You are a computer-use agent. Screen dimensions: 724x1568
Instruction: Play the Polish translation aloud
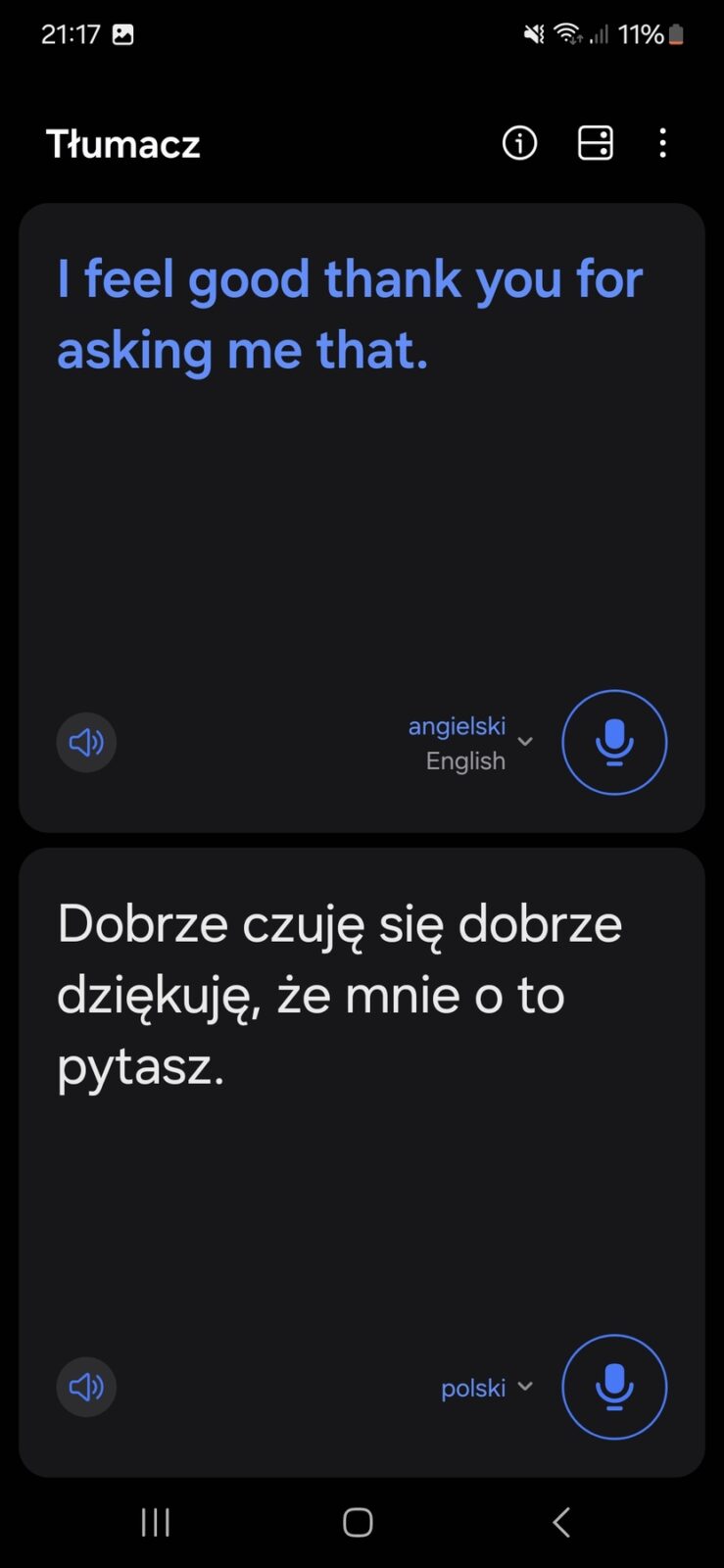pyautogui.click(x=86, y=1387)
